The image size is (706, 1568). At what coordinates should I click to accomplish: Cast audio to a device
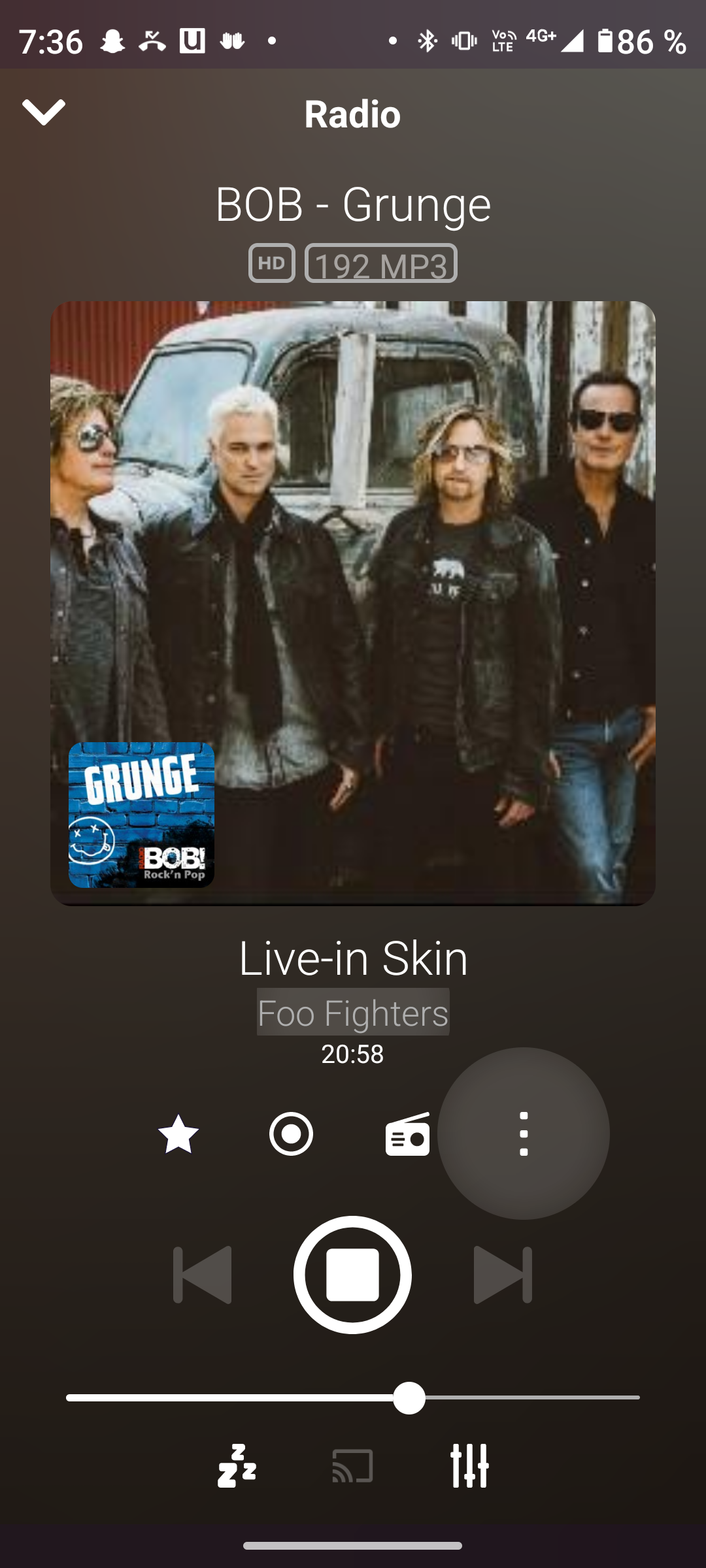pyautogui.click(x=353, y=1466)
